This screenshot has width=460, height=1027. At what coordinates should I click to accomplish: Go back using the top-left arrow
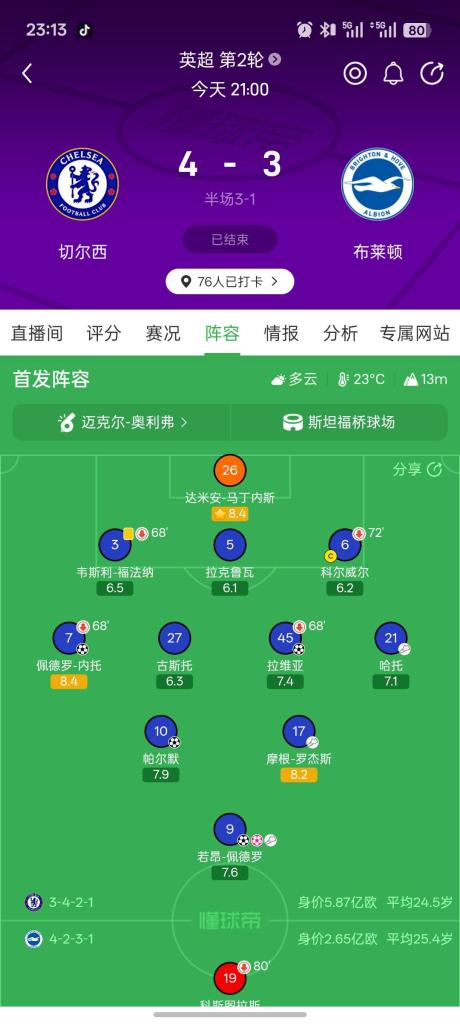click(27, 74)
